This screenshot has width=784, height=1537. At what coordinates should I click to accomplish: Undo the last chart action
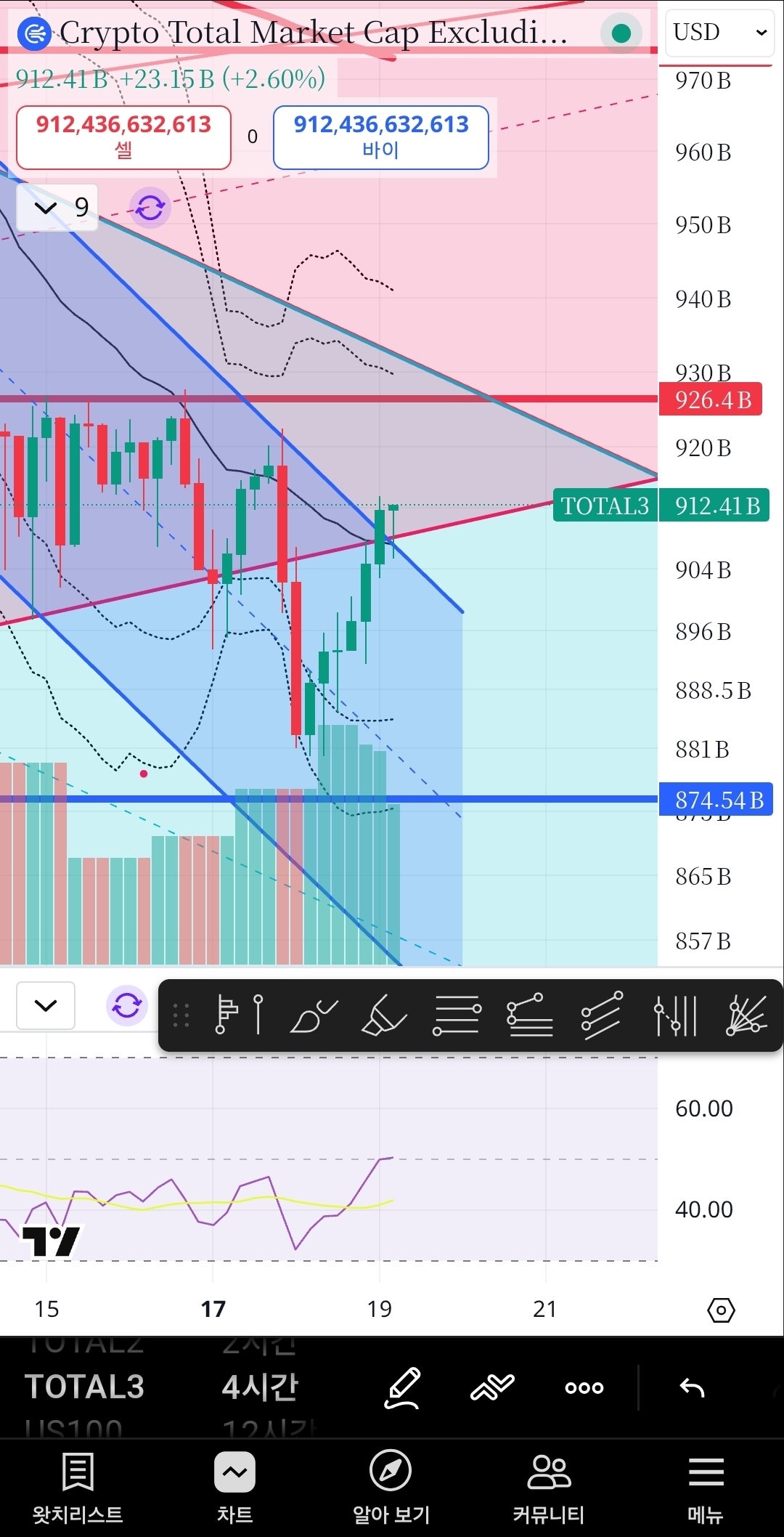tap(692, 1387)
